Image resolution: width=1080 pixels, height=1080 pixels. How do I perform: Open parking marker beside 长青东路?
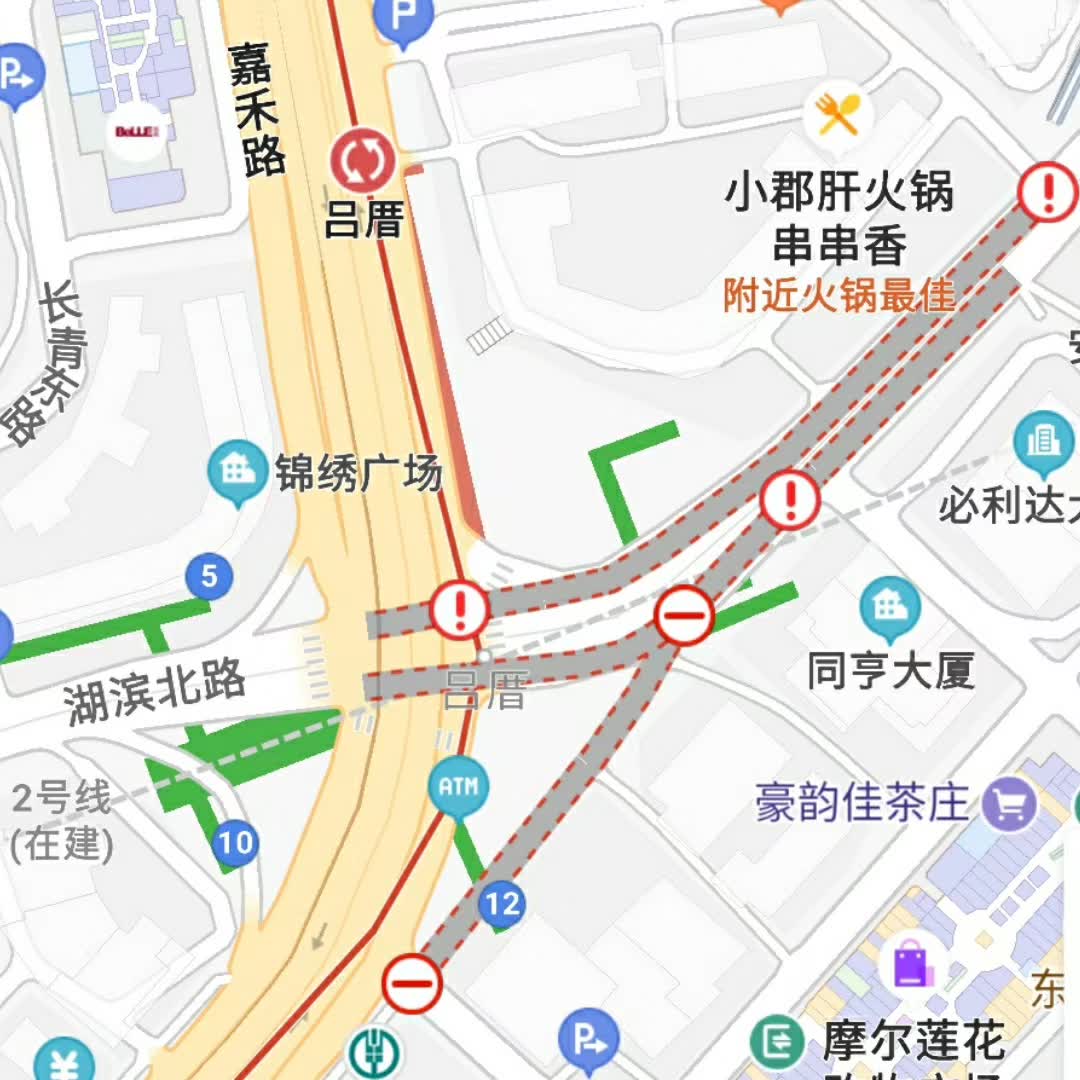coord(20,75)
